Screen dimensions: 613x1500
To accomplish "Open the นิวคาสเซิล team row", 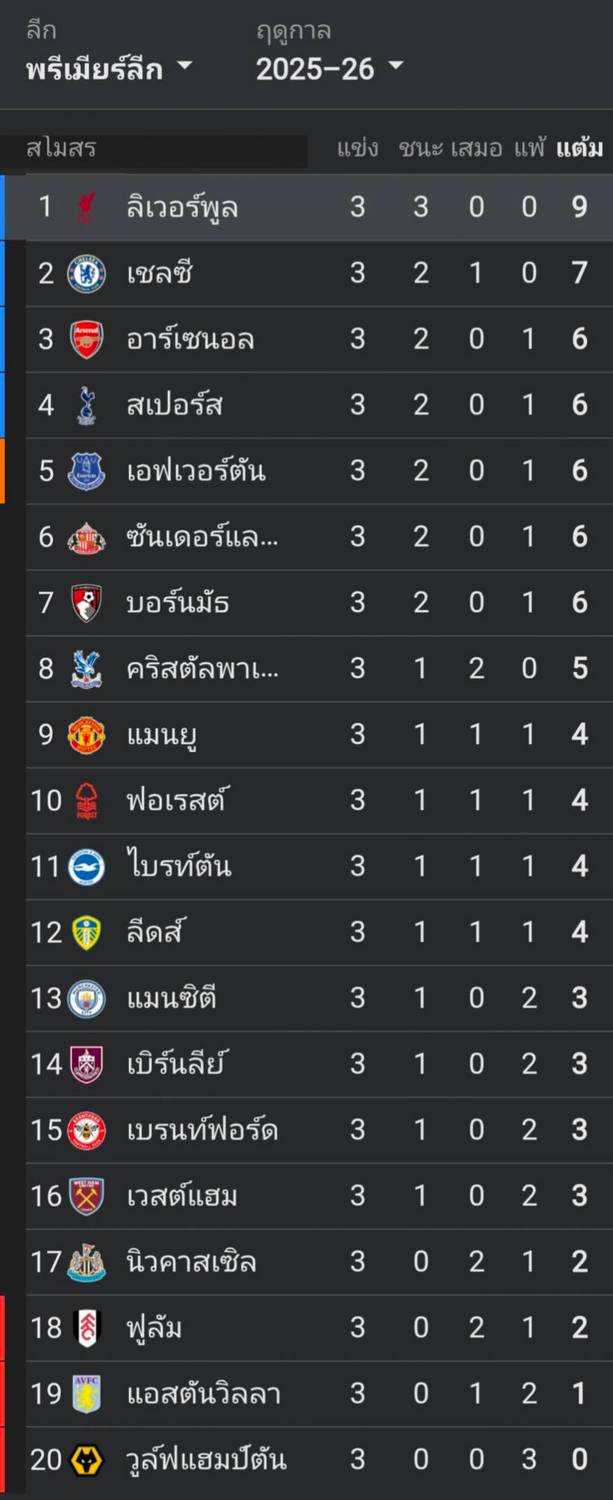I will click(x=192, y=1262).
